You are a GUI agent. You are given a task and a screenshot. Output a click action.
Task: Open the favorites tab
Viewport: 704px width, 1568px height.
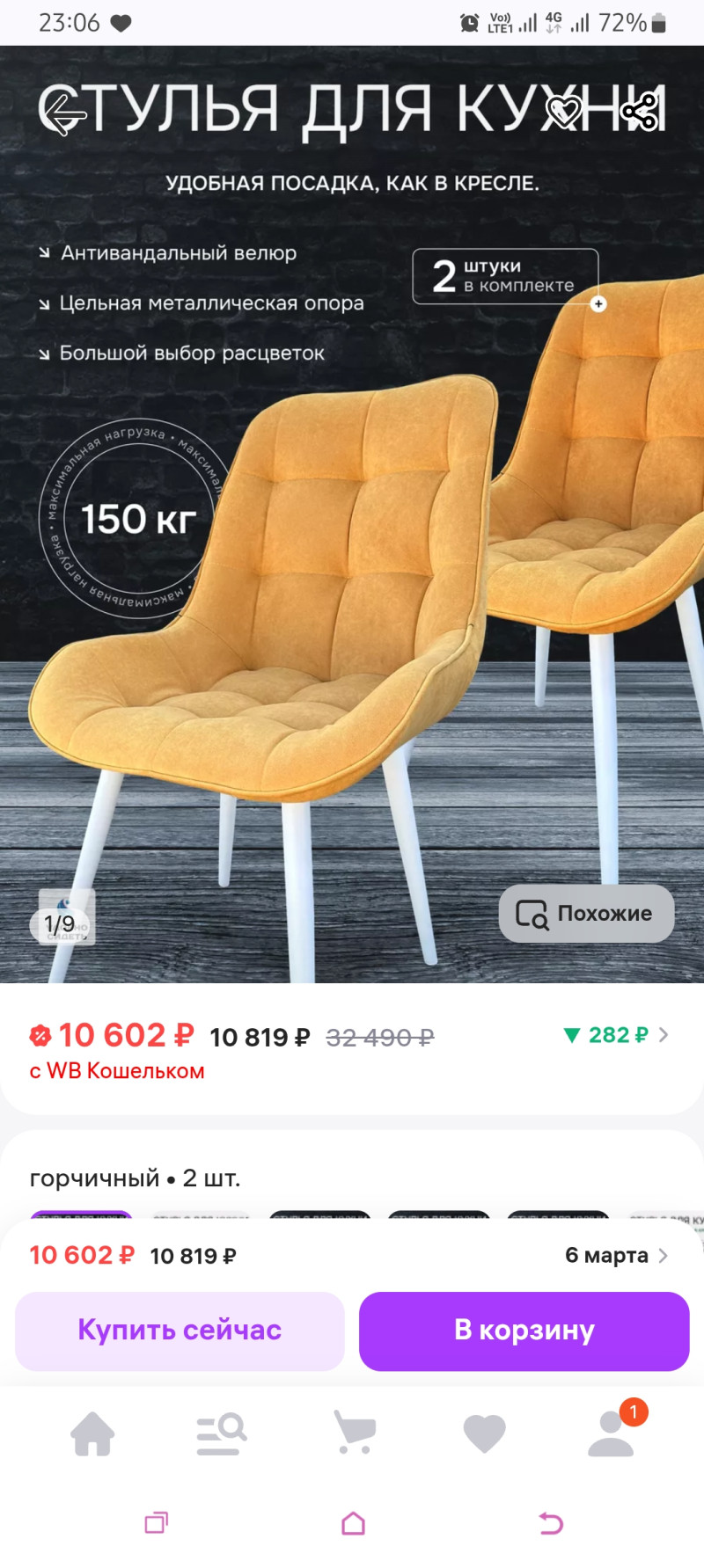click(x=484, y=1433)
